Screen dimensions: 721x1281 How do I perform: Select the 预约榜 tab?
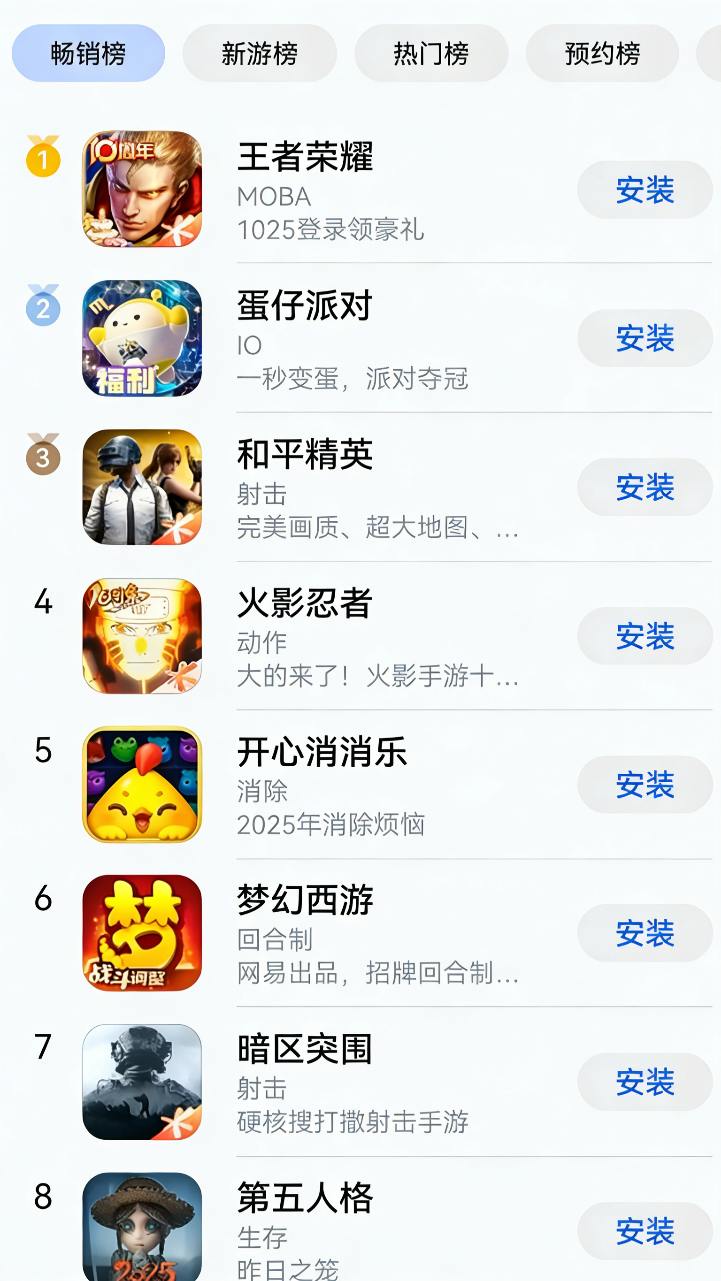tap(602, 53)
